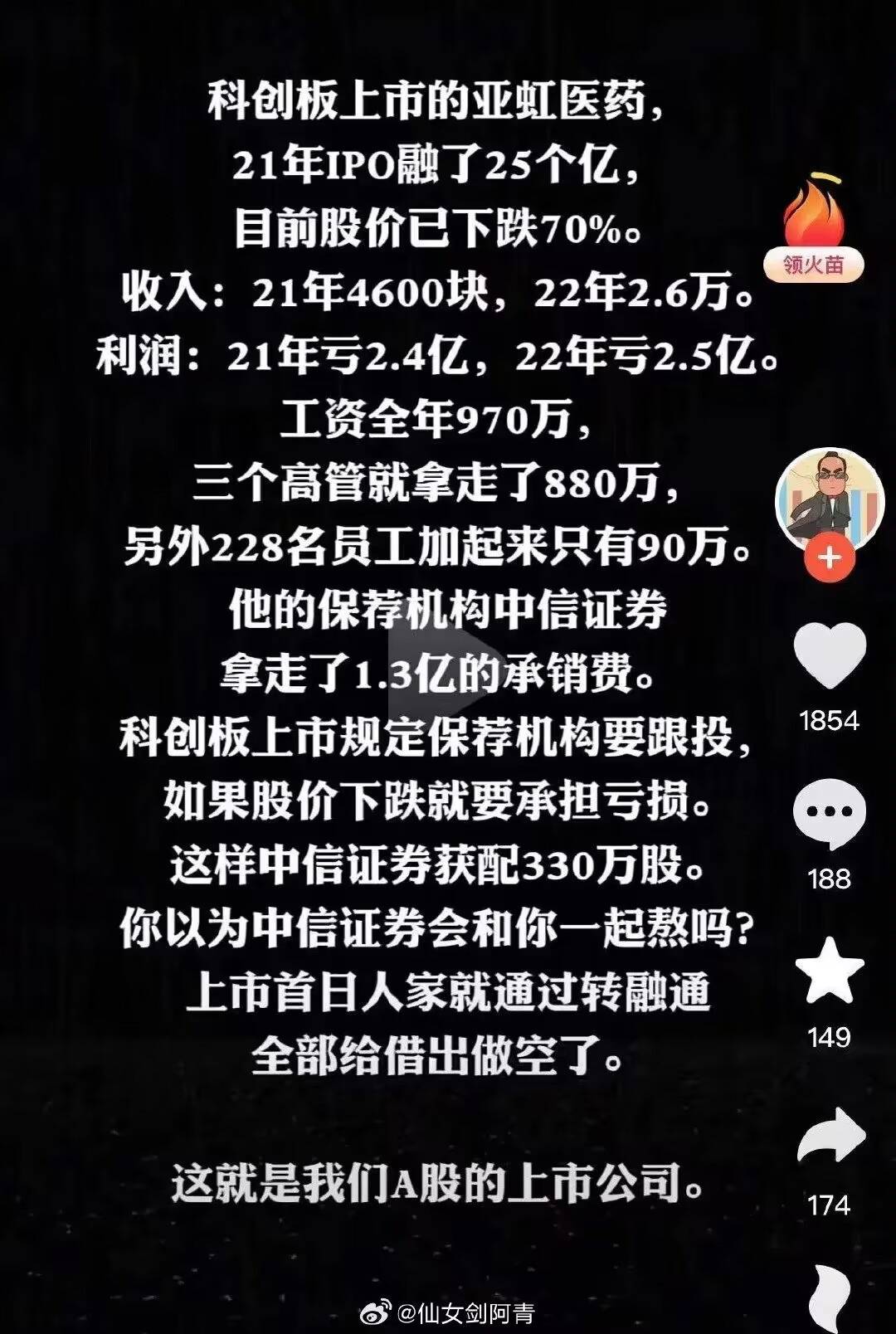Open the comments with 188 replies
The image size is (896, 1334).
coord(830,815)
